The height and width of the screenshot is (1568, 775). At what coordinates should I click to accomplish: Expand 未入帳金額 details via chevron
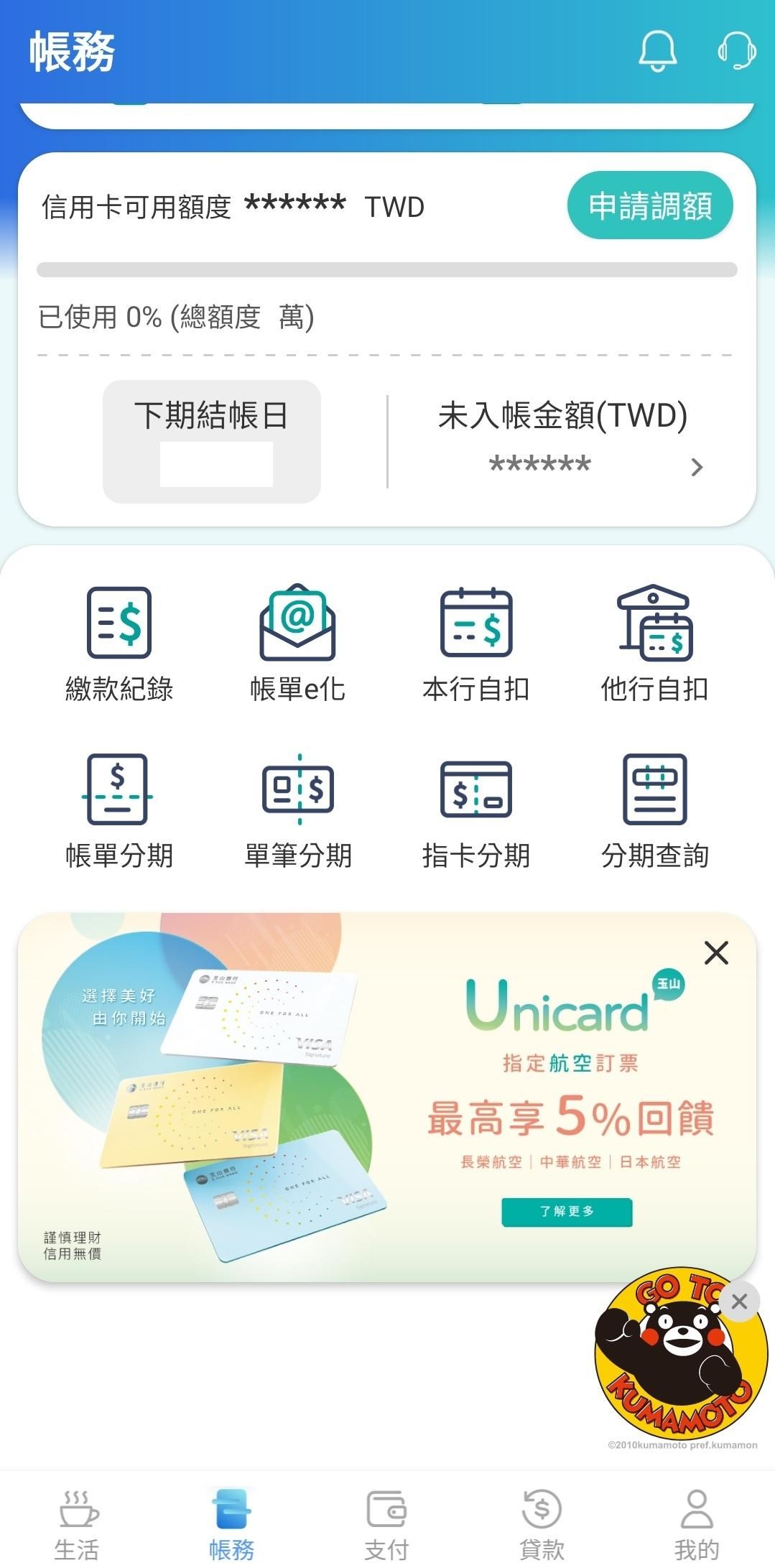pyautogui.click(x=695, y=467)
